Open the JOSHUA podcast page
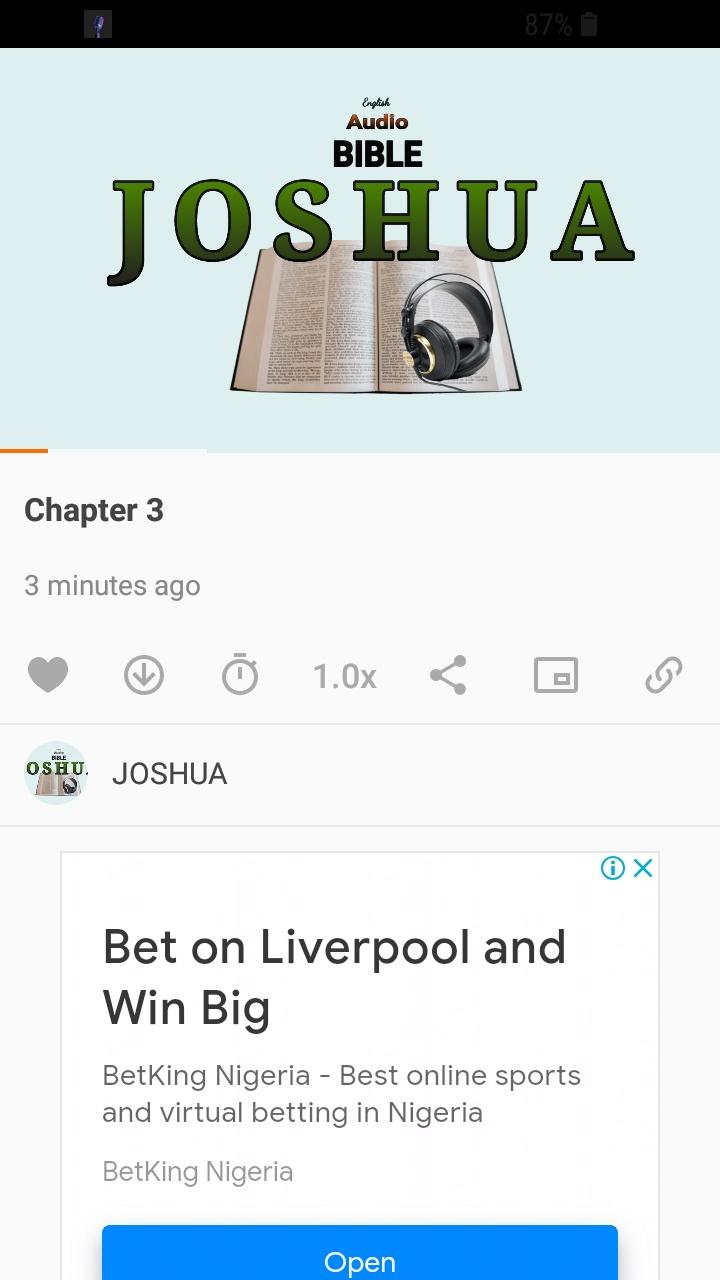Viewport: 720px width, 1280px height. click(360, 774)
